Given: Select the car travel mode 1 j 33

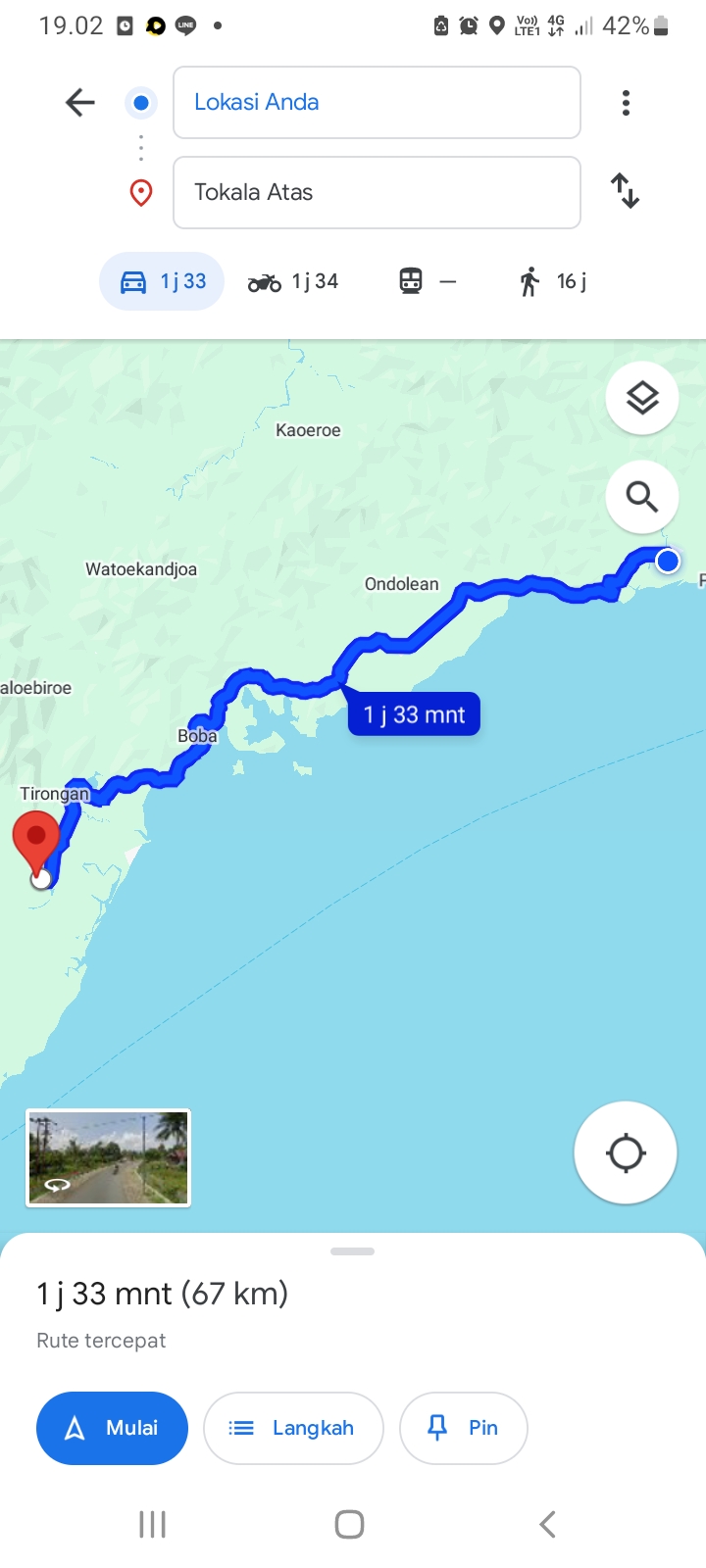Looking at the screenshot, I should pos(162,281).
